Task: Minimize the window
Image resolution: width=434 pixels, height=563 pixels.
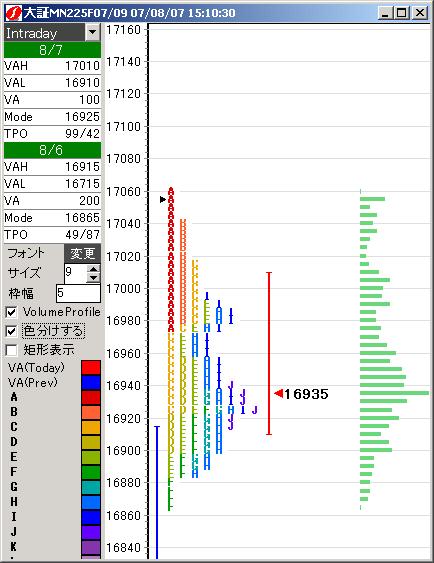Action: (x=385, y=13)
